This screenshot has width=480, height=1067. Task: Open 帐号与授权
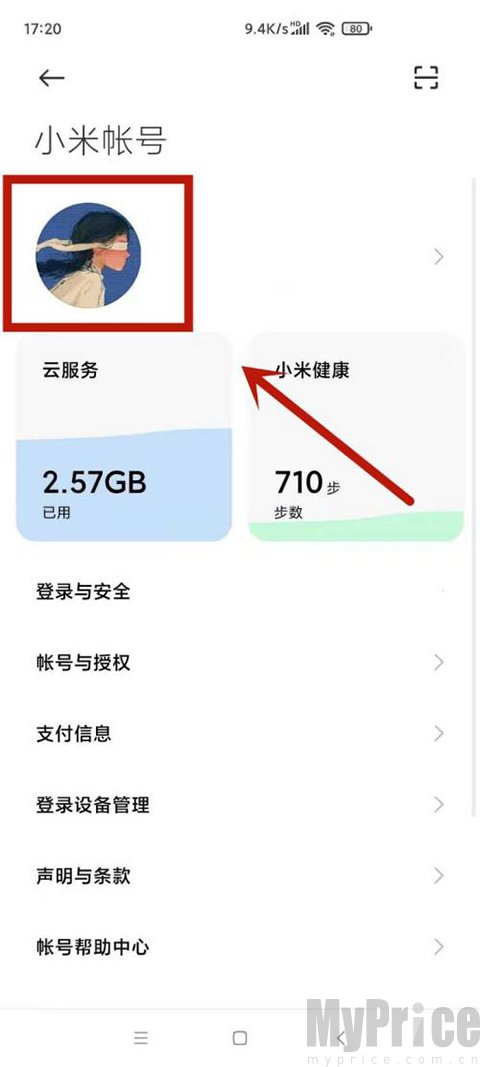click(x=240, y=662)
